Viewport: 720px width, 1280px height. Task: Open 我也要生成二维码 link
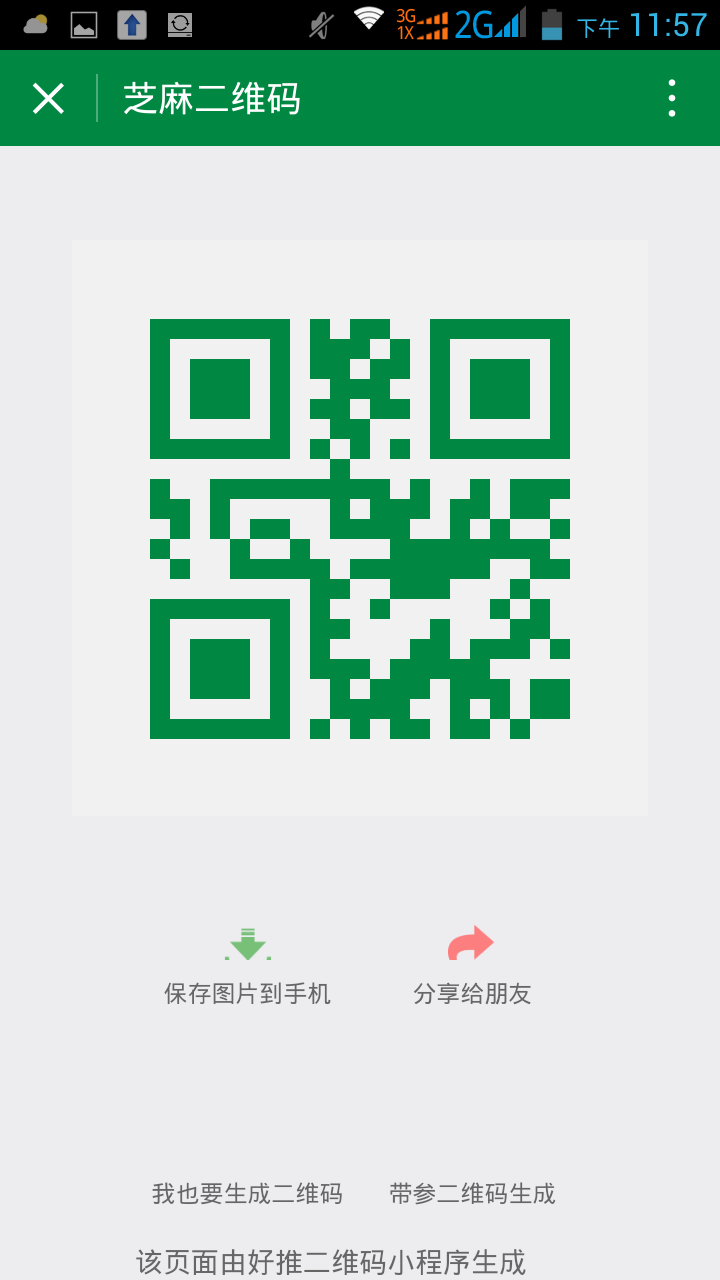pos(247,1193)
